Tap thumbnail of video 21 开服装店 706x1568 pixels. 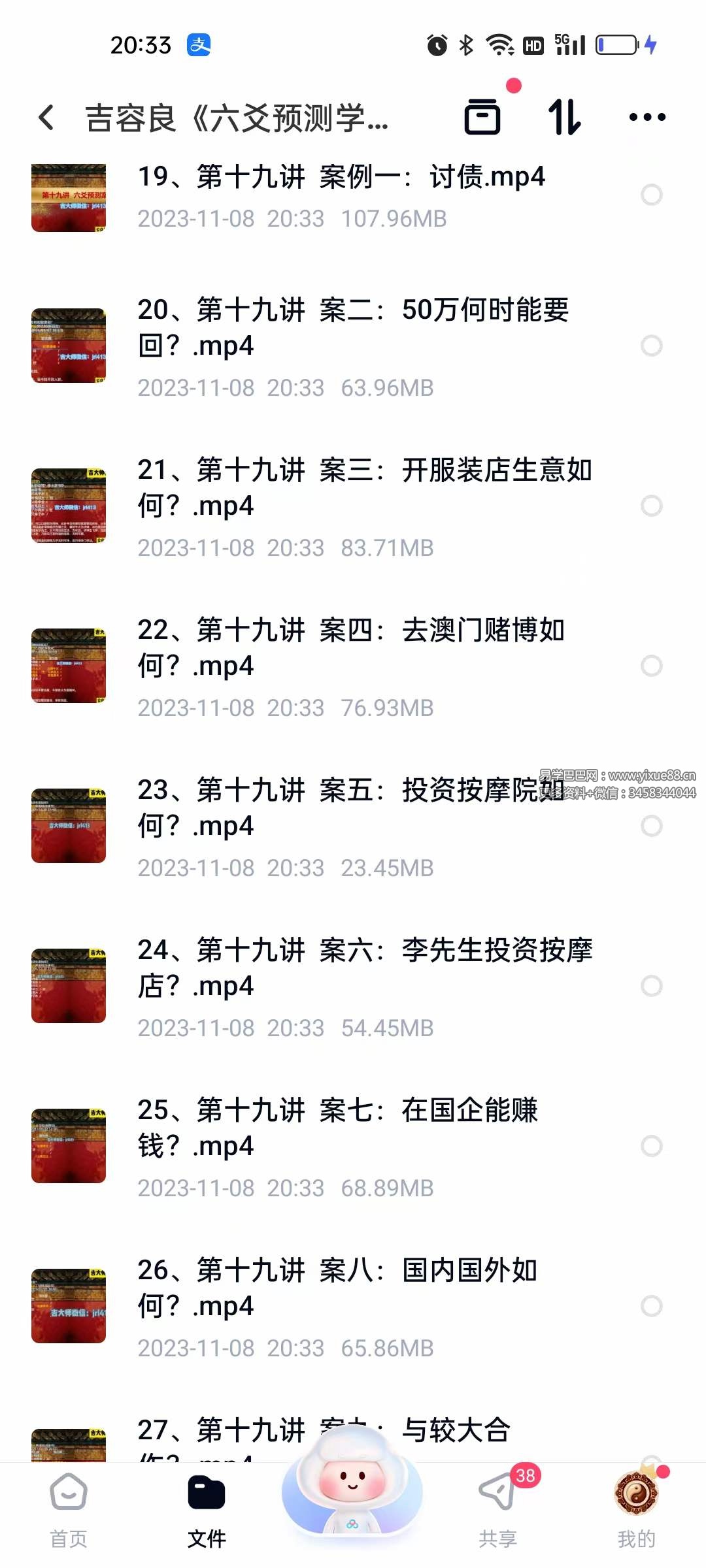point(68,506)
